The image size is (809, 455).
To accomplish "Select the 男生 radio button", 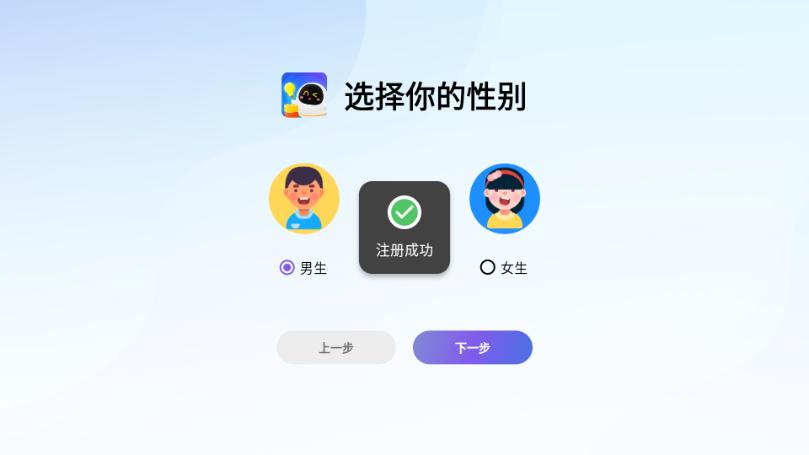I will 287,268.
